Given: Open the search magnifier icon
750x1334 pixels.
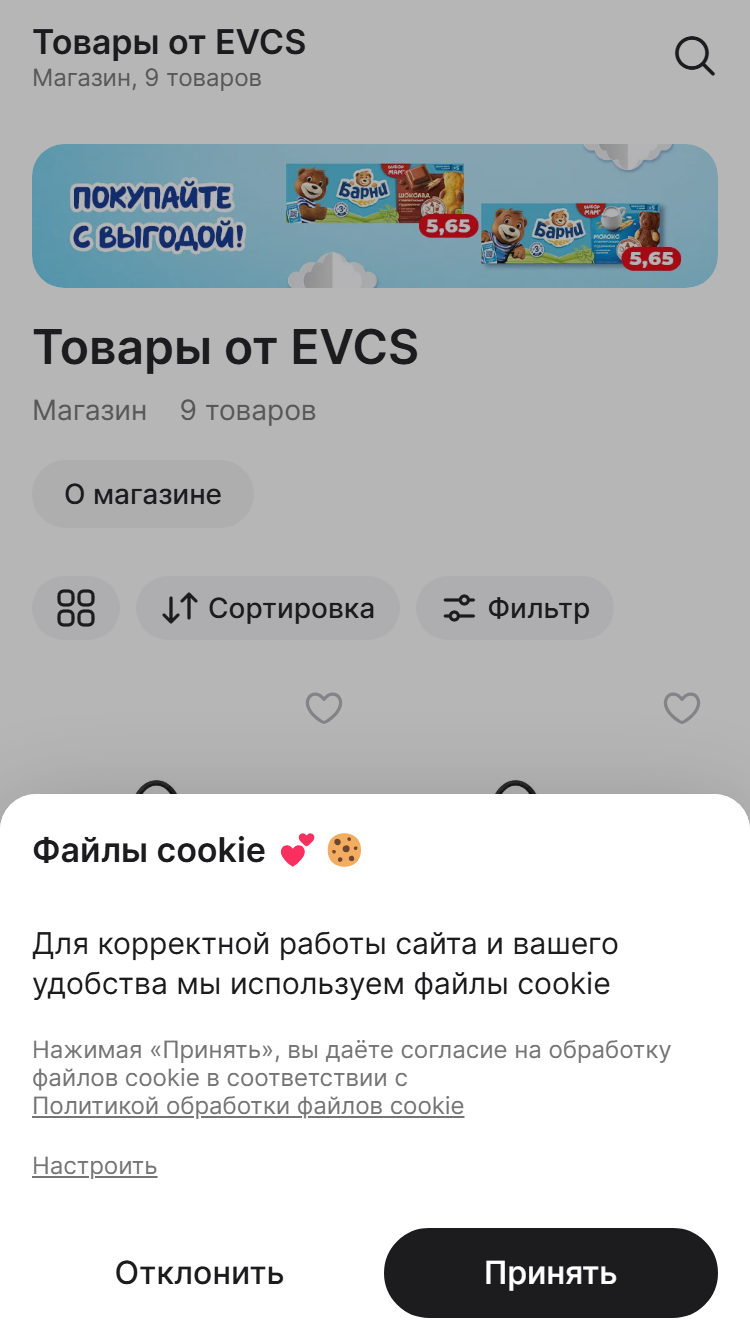Looking at the screenshot, I should 694,56.
